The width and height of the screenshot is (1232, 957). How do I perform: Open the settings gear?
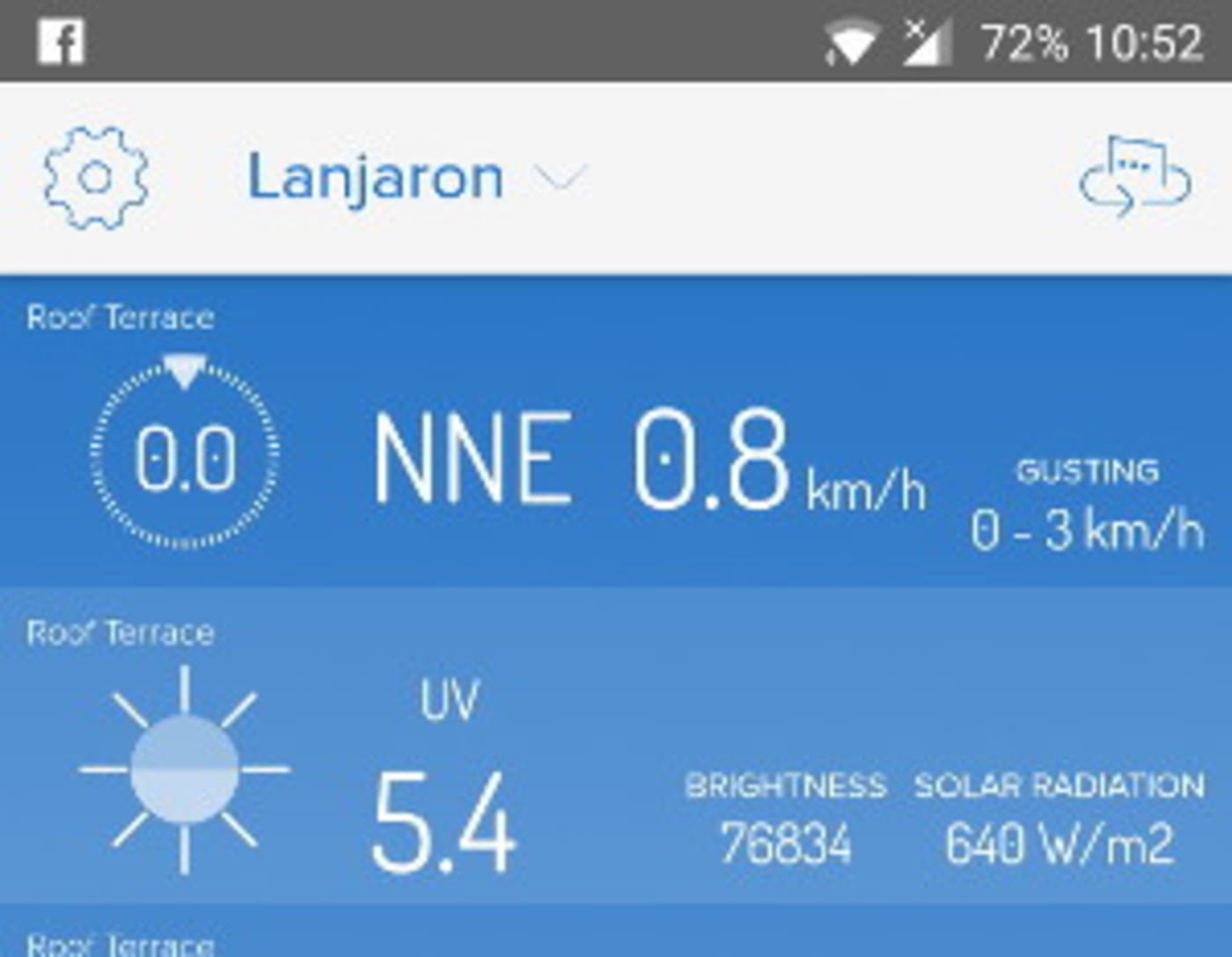pyautogui.click(x=96, y=179)
